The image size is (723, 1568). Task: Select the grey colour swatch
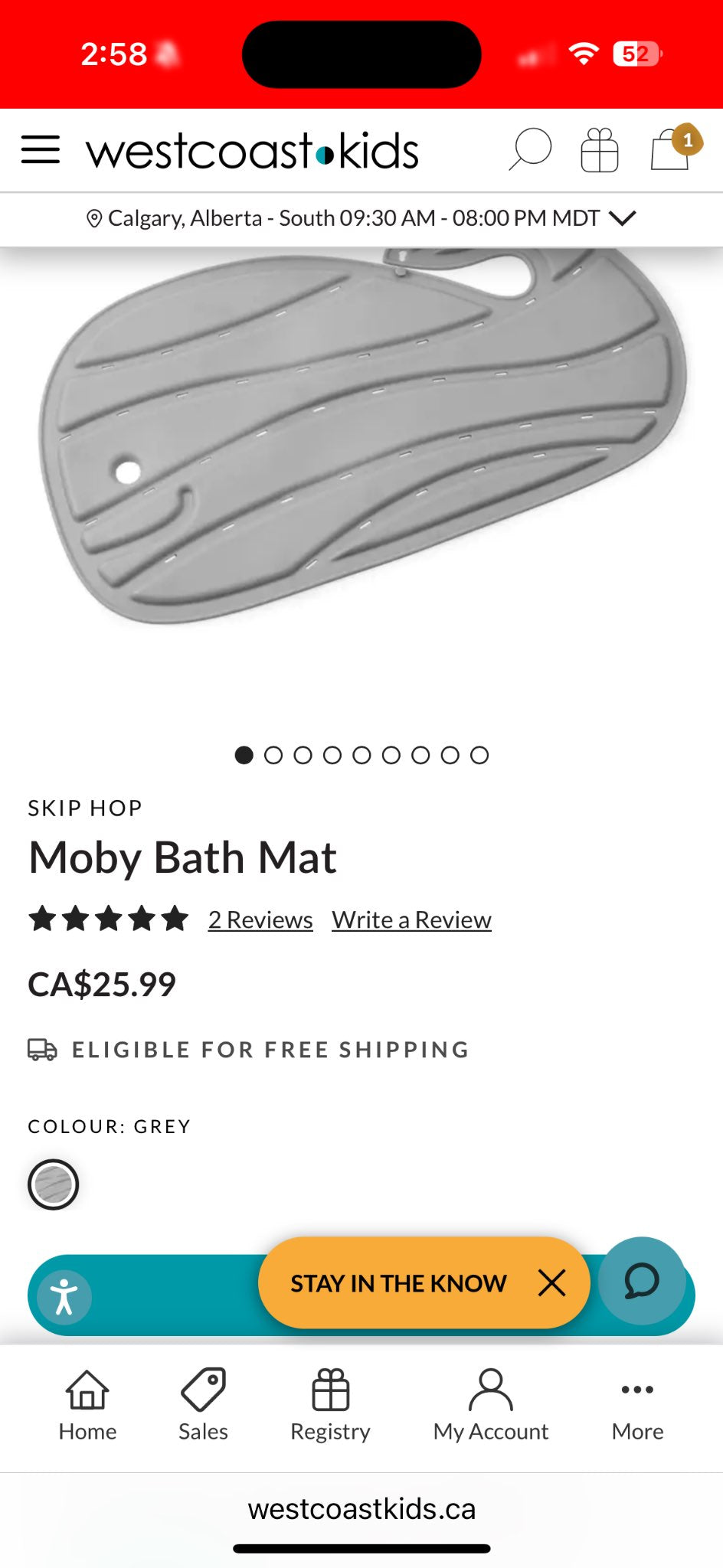[x=53, y=1184]
